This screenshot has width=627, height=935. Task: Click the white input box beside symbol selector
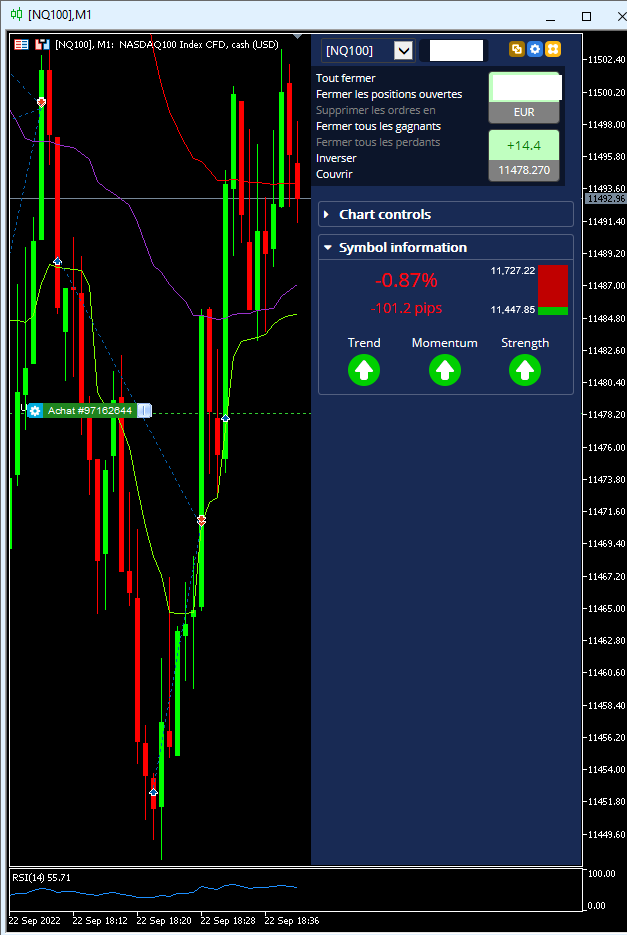456,50
